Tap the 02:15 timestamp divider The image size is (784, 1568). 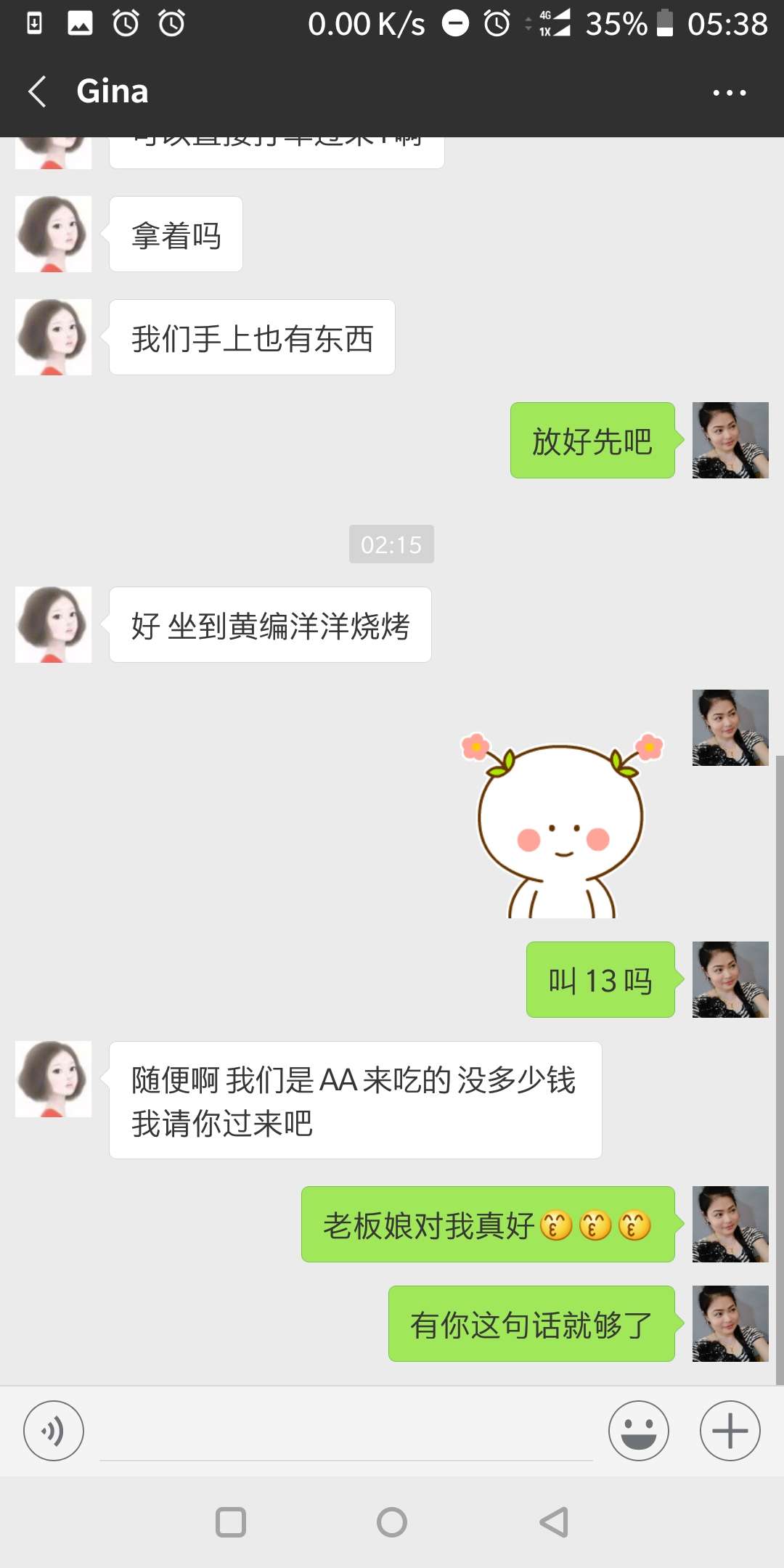point(391,544)
